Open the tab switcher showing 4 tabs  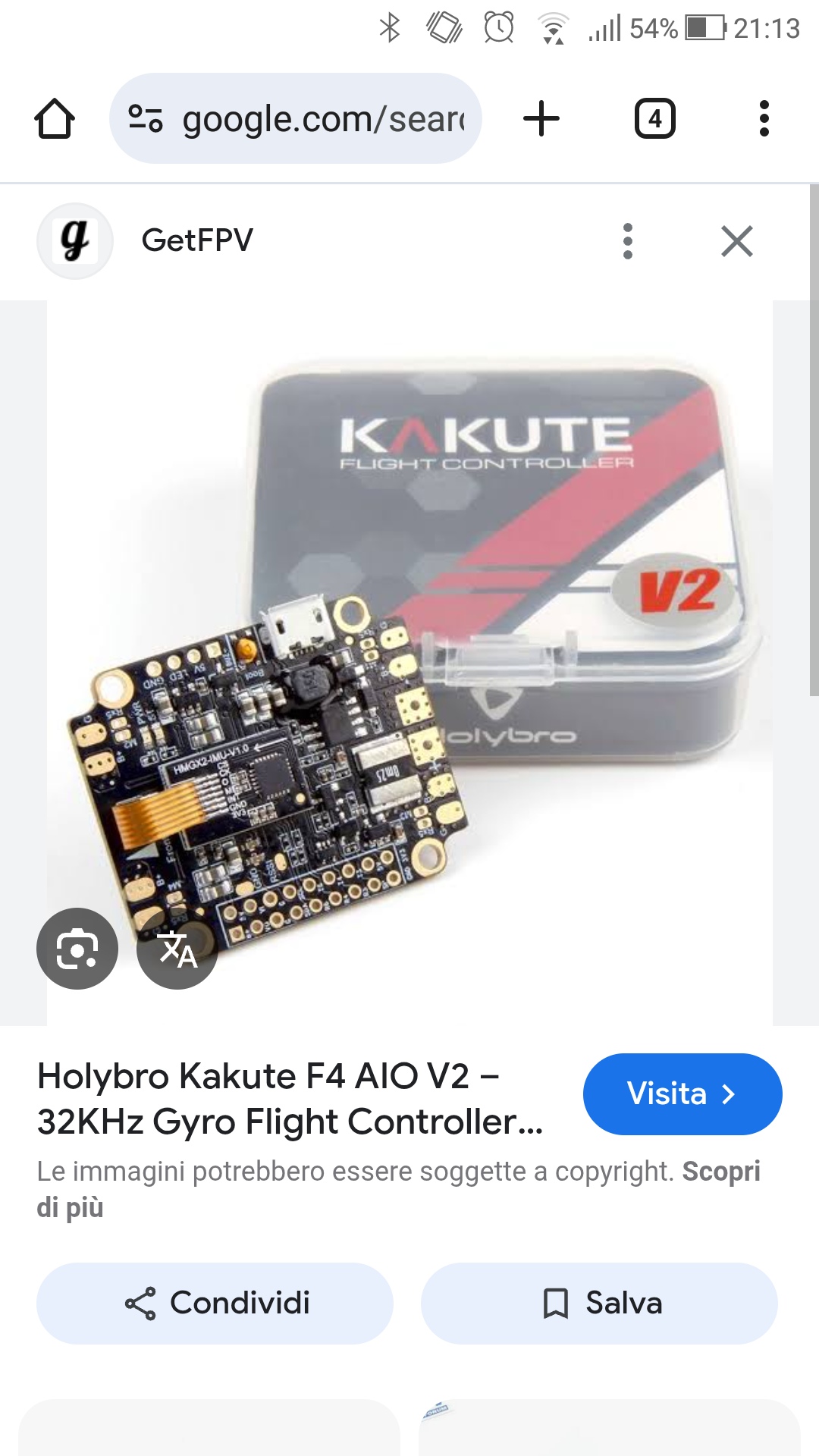[654, 119]
